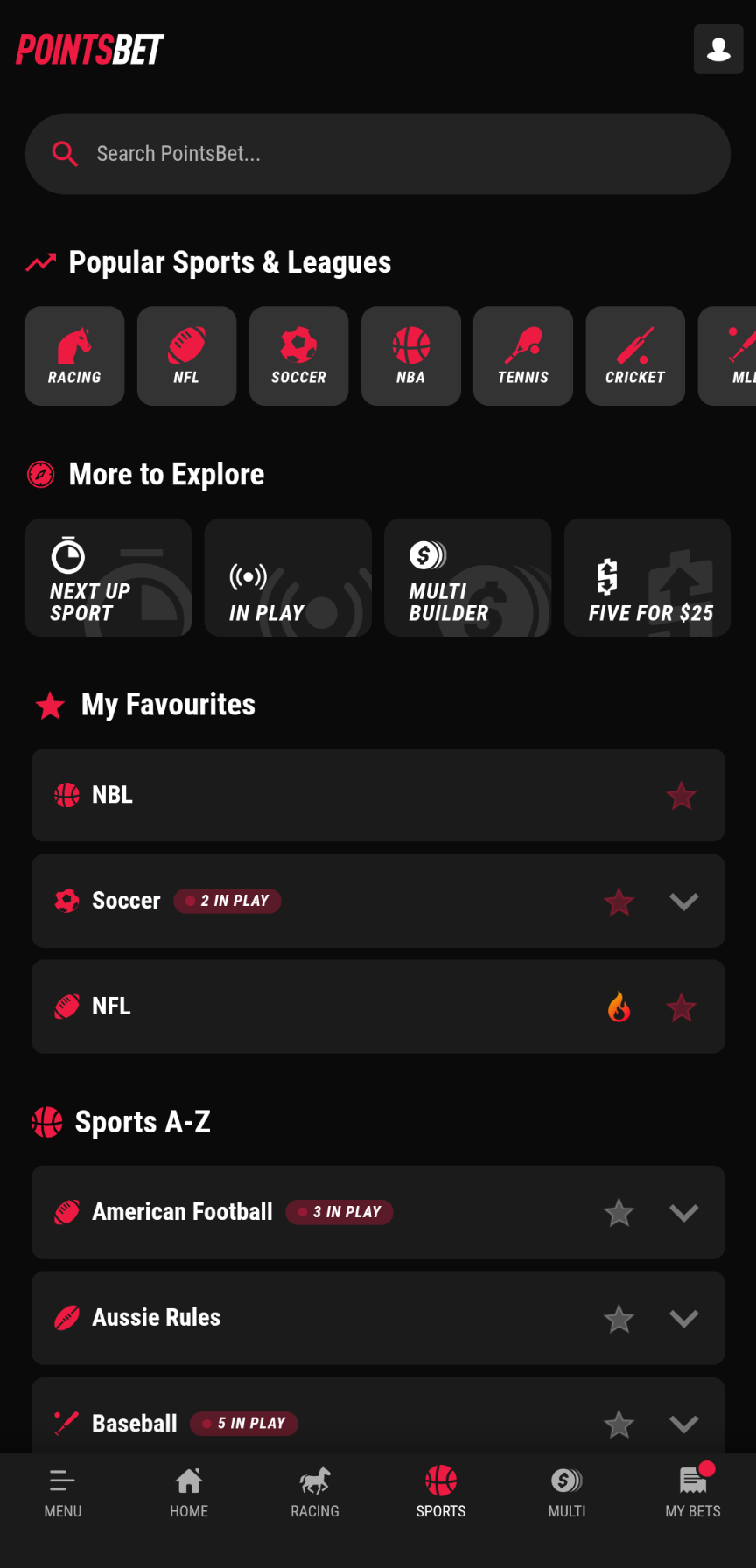Expand the Aussie Rules section
This screenshot has width=756, height=1568.
click(683, 1318)
